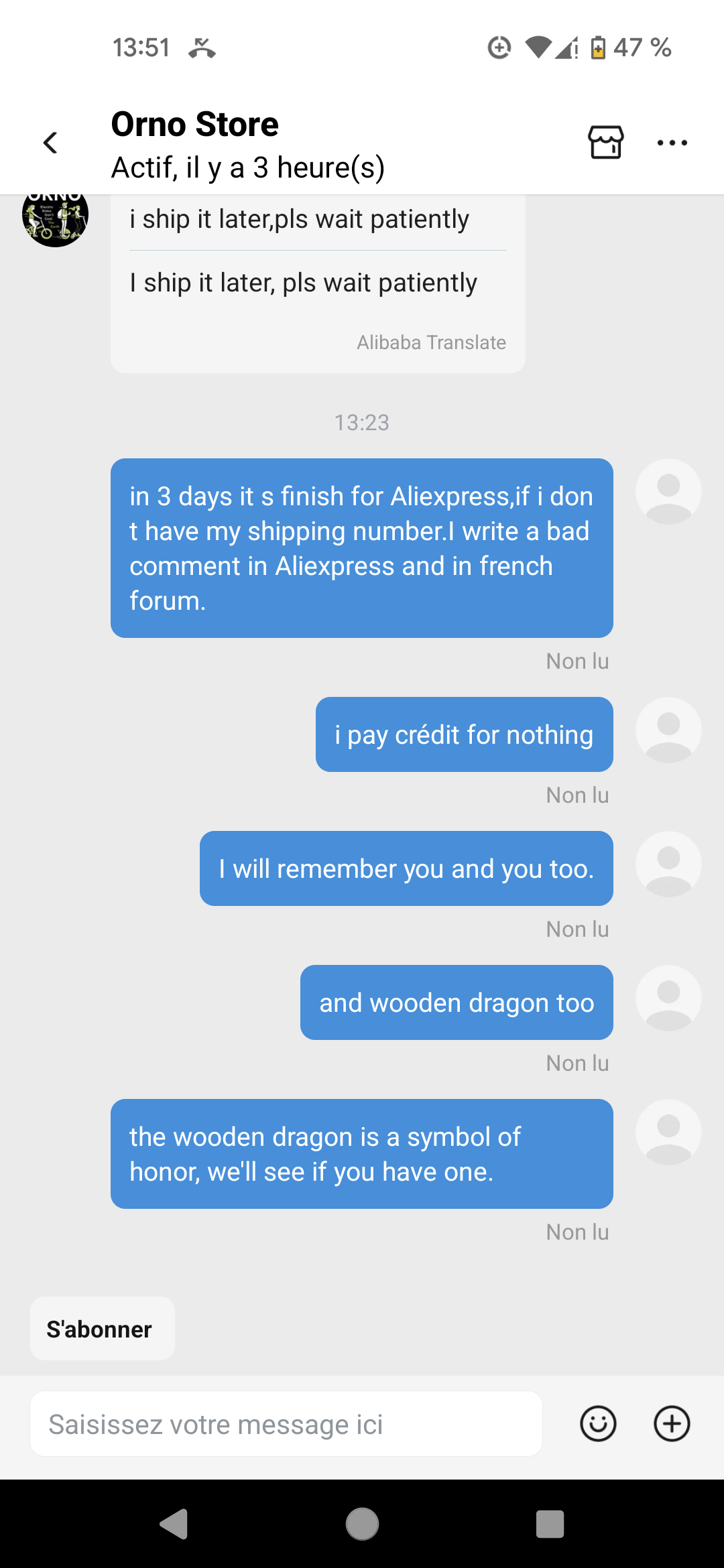Open the emoji picker
The image size is (724, 1568).
click(598, 1423)
